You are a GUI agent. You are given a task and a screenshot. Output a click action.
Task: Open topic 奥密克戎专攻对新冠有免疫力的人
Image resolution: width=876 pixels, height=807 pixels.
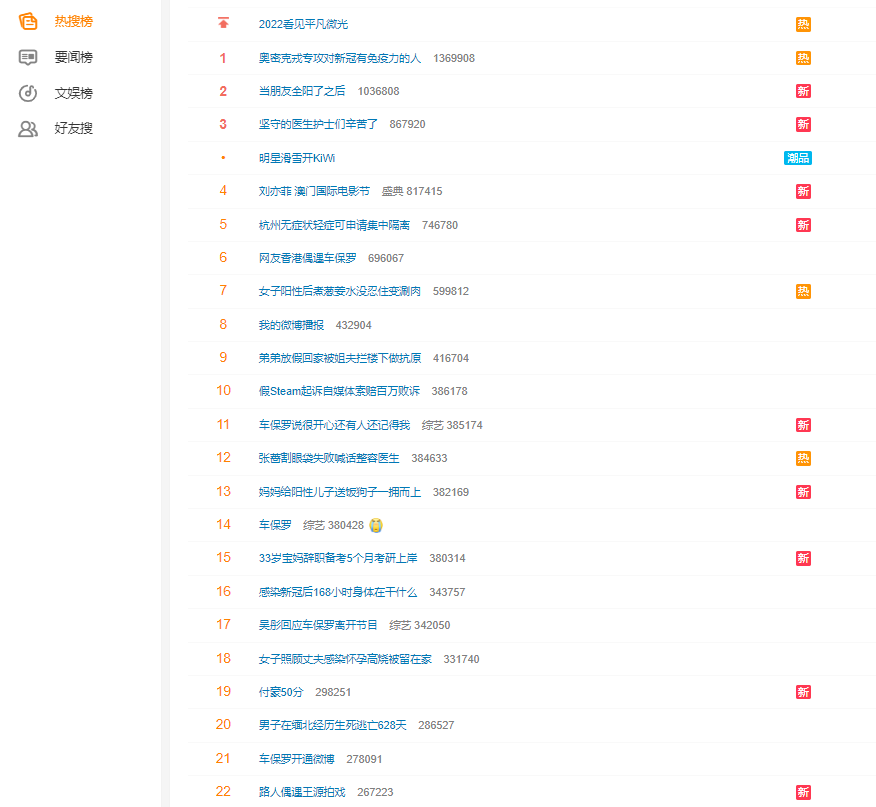[339, 58]
